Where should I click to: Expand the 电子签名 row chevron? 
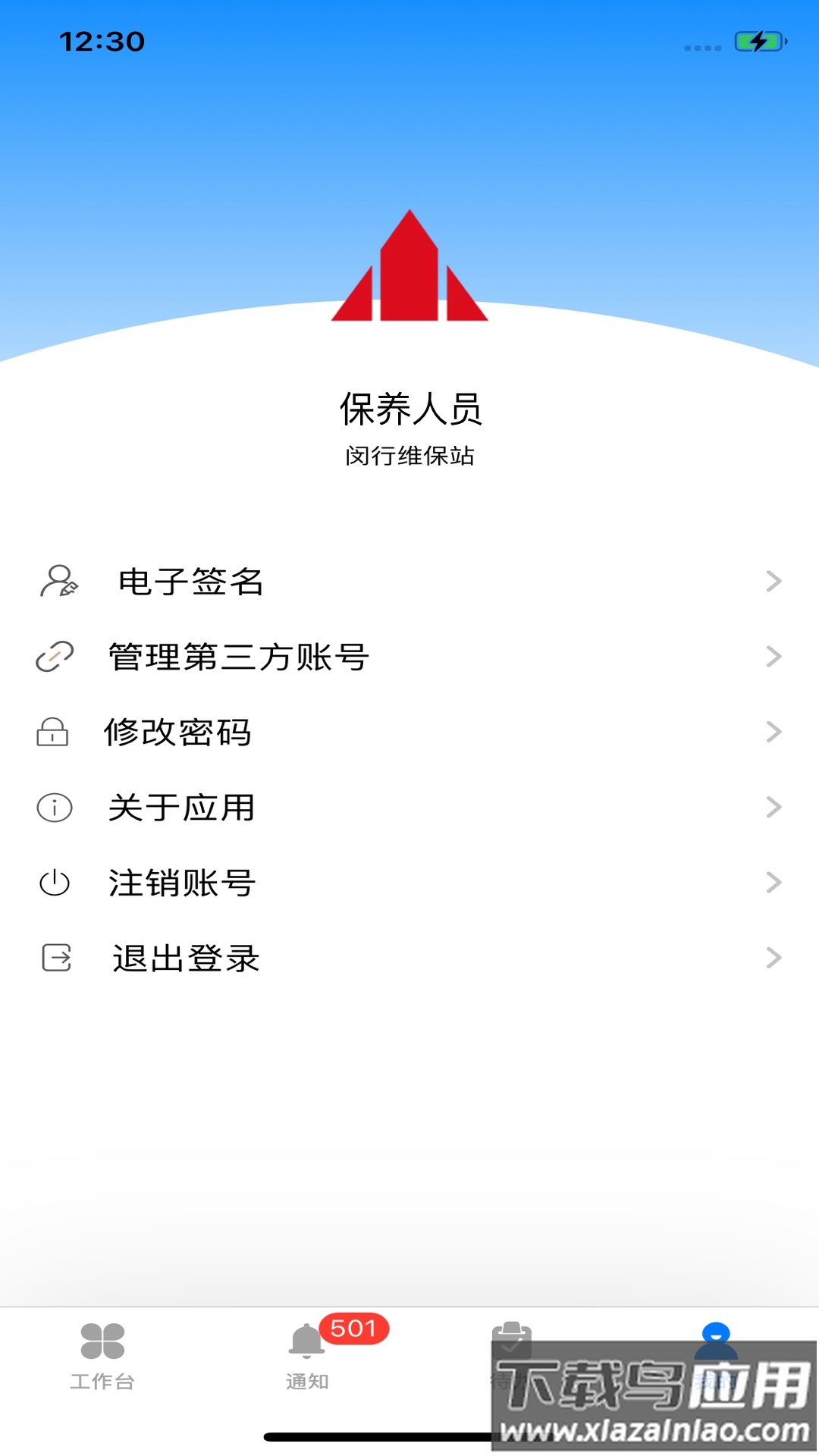click(x=773, y=581)
